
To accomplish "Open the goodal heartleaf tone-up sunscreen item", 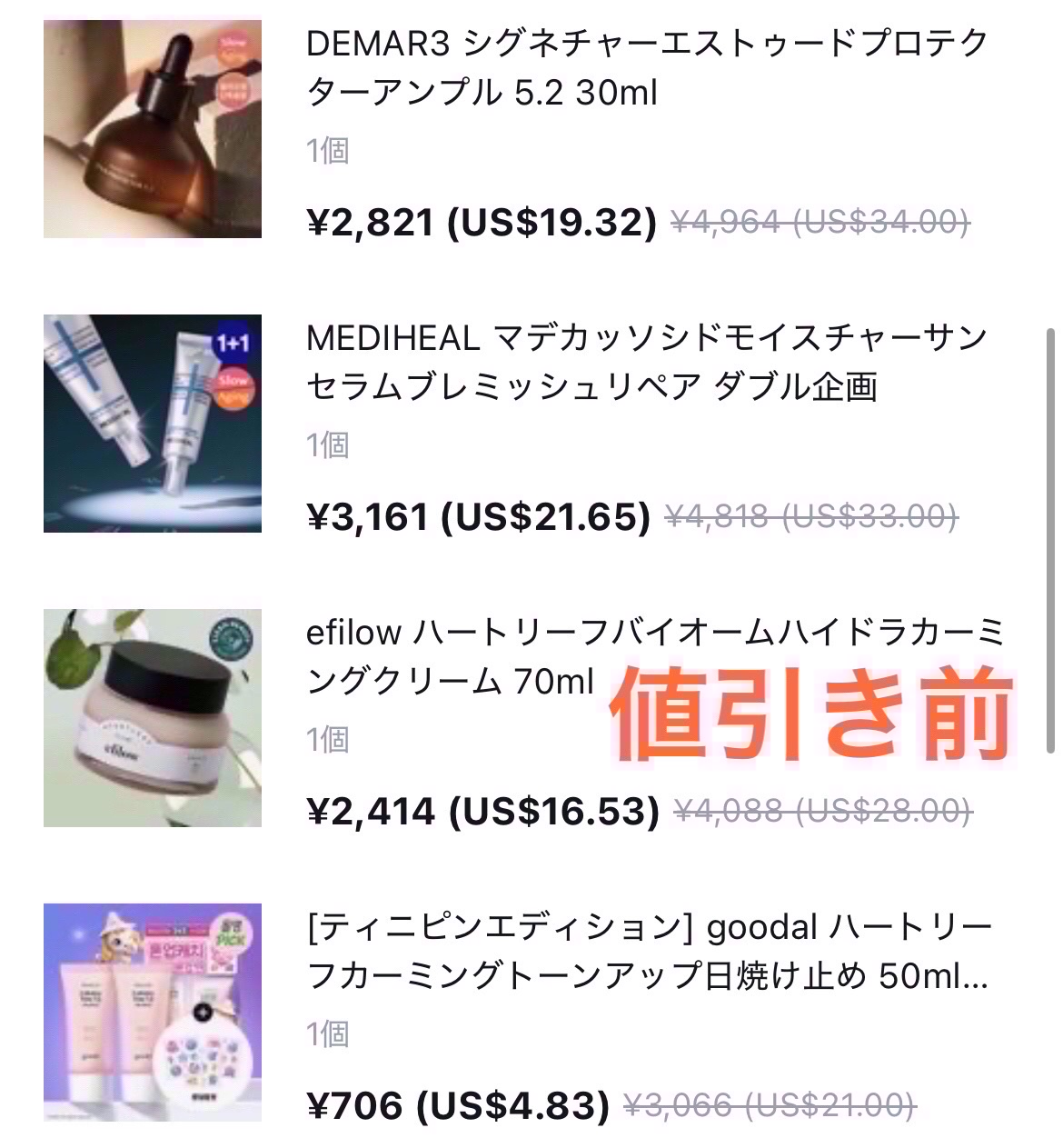I will tap(648, 951).
